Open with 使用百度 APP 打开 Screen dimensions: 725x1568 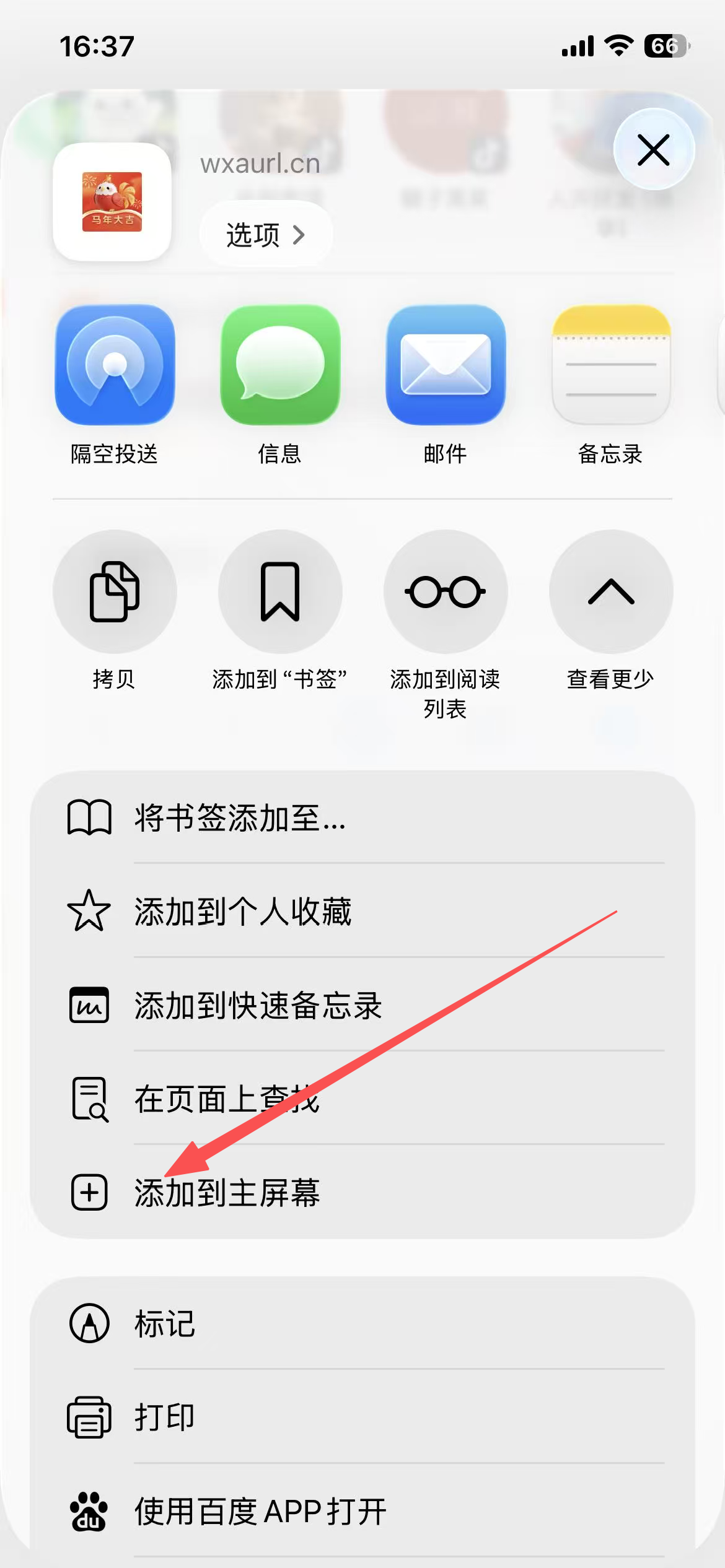362,1511
